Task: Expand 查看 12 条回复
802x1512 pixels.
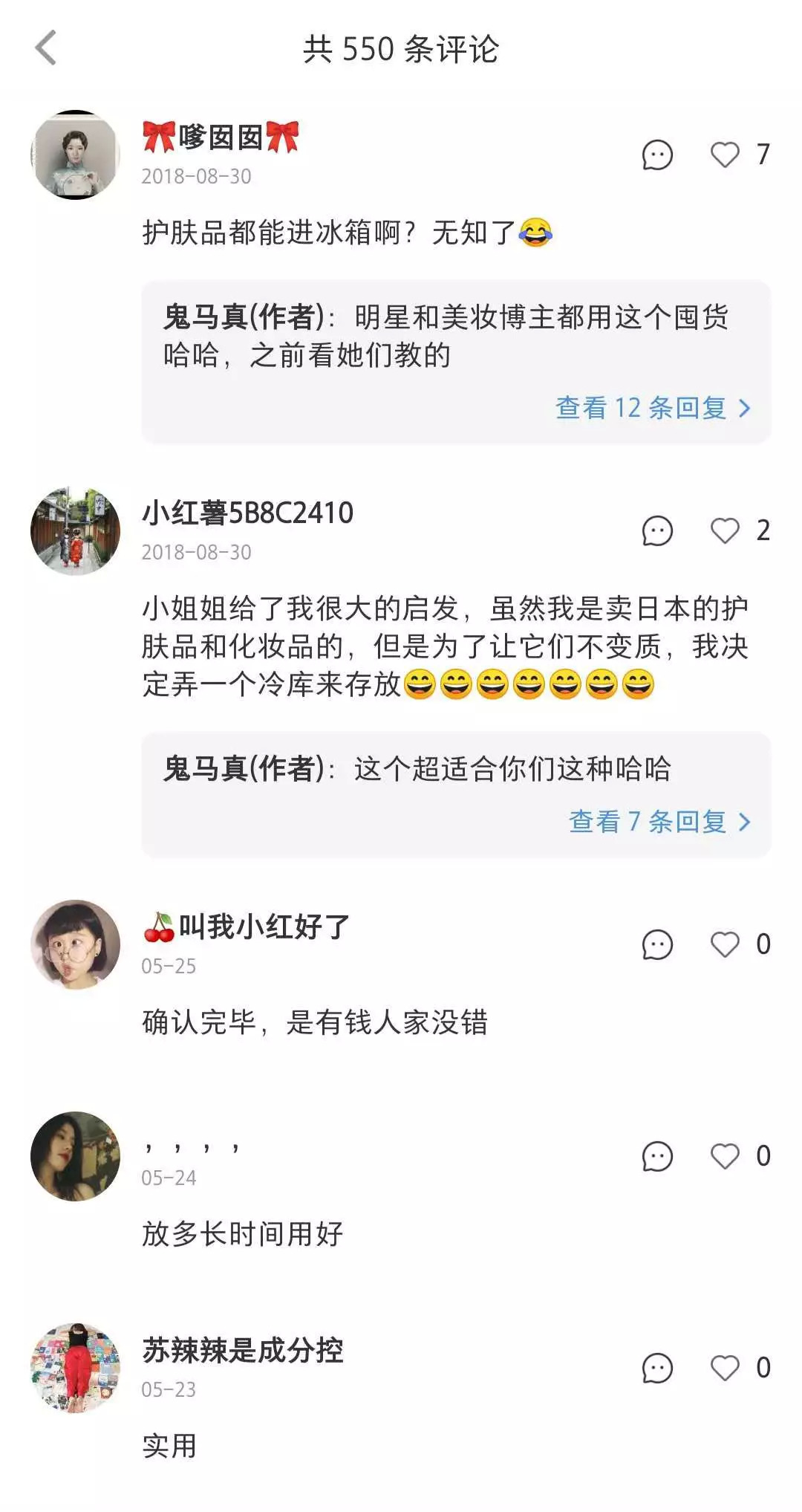Action: [653, 408]
